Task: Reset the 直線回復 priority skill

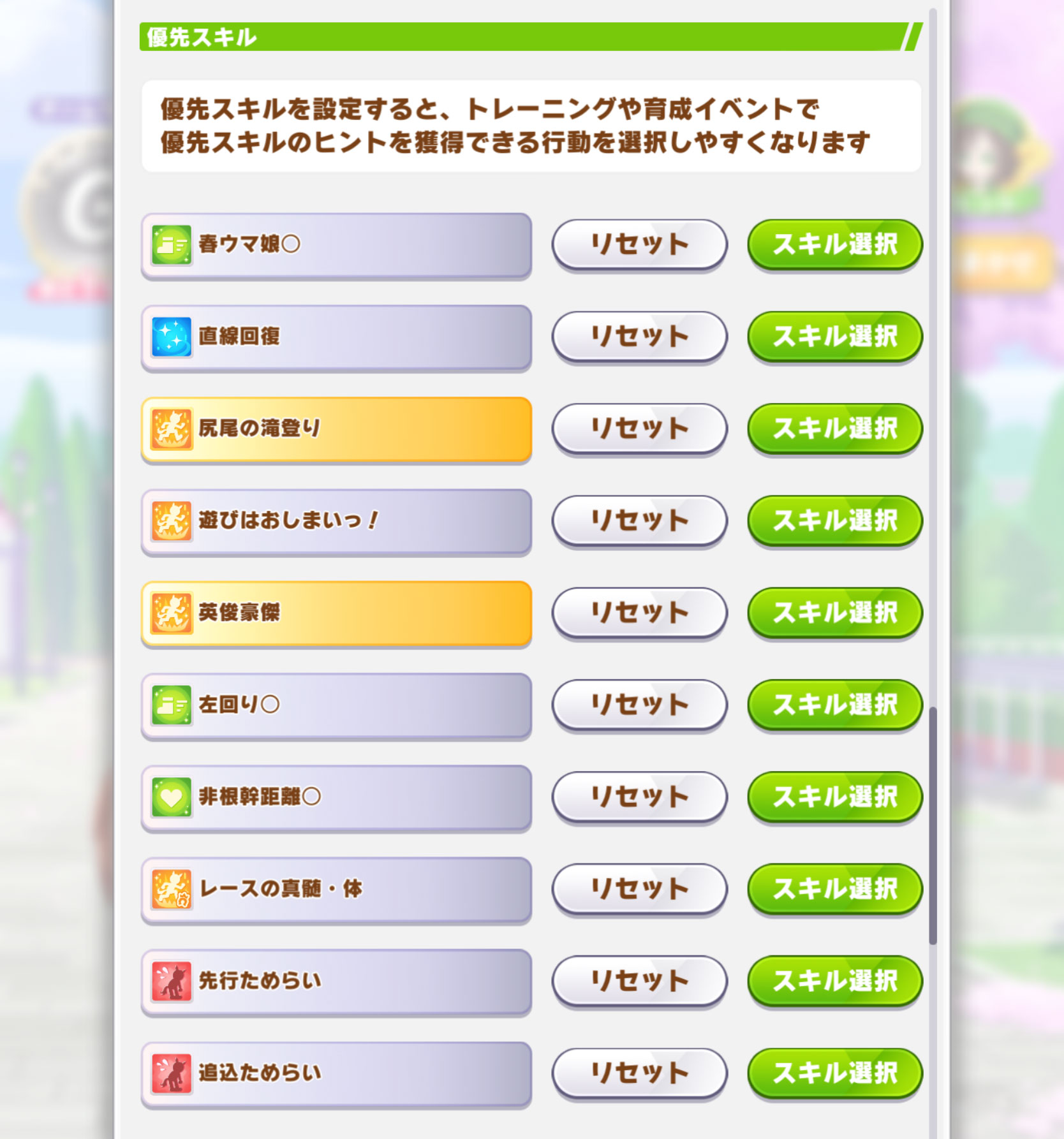Action: [x=639, y=336]
